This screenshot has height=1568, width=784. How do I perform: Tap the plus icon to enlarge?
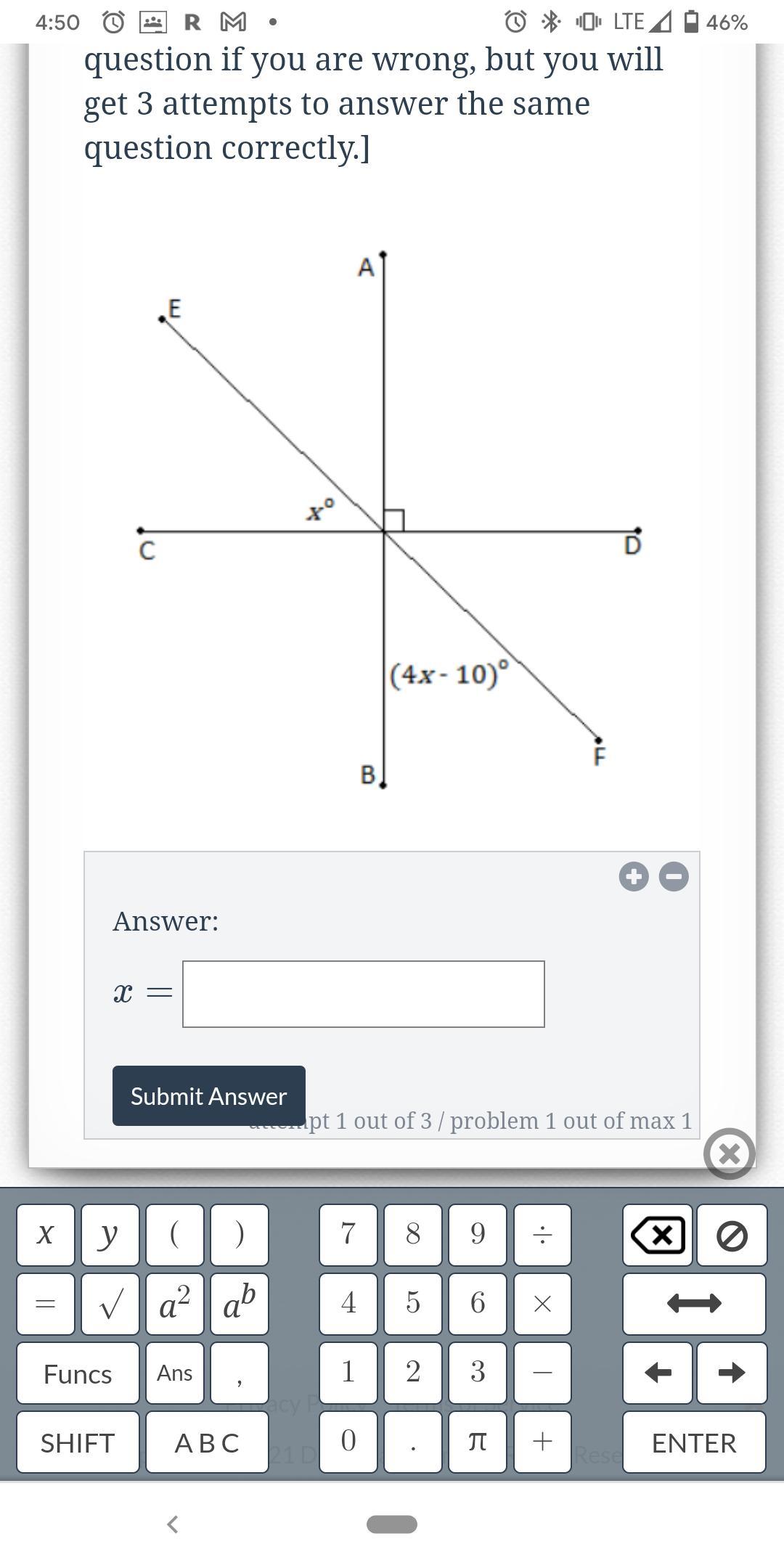[x=633, y=877]
